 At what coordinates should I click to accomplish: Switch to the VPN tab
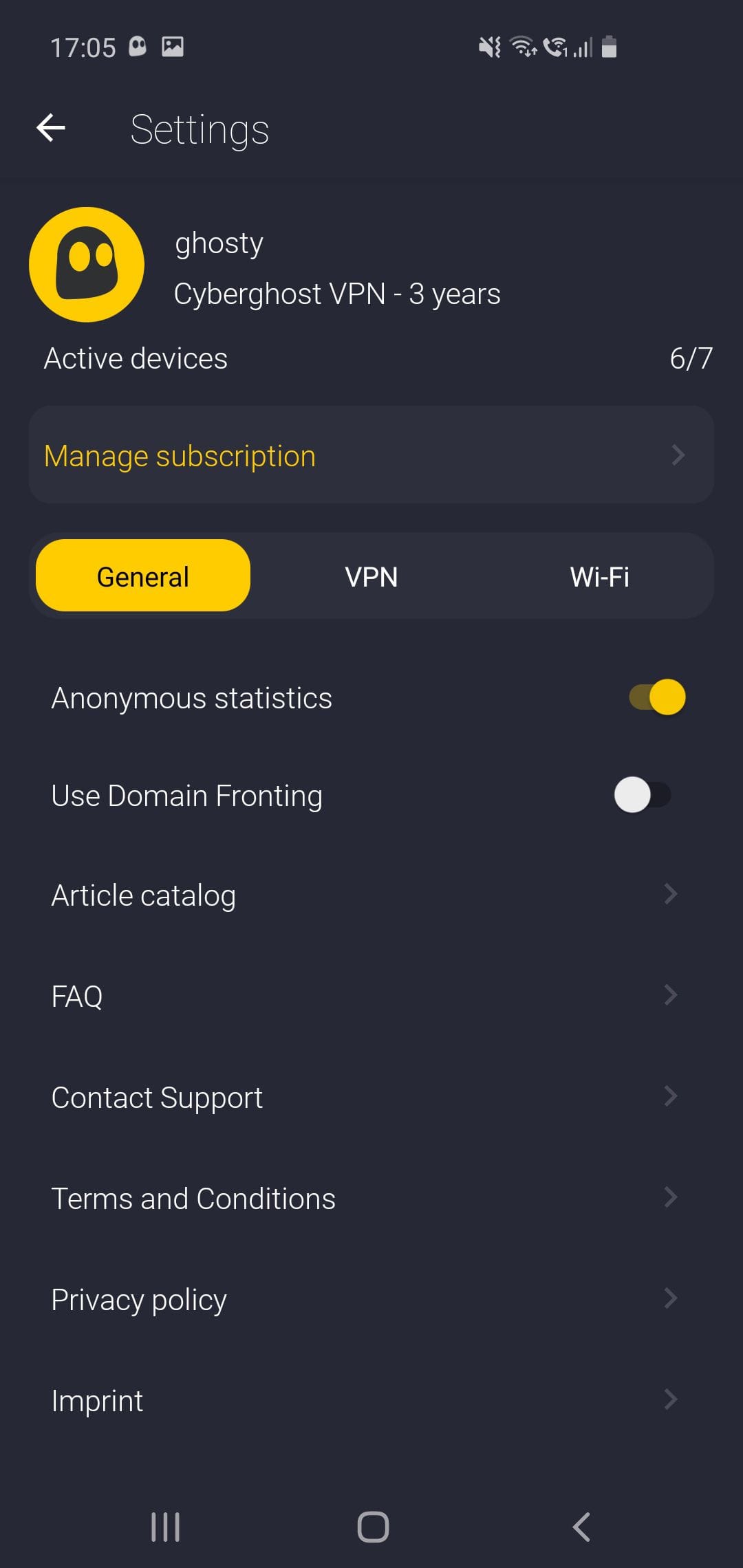coord(371,576)
